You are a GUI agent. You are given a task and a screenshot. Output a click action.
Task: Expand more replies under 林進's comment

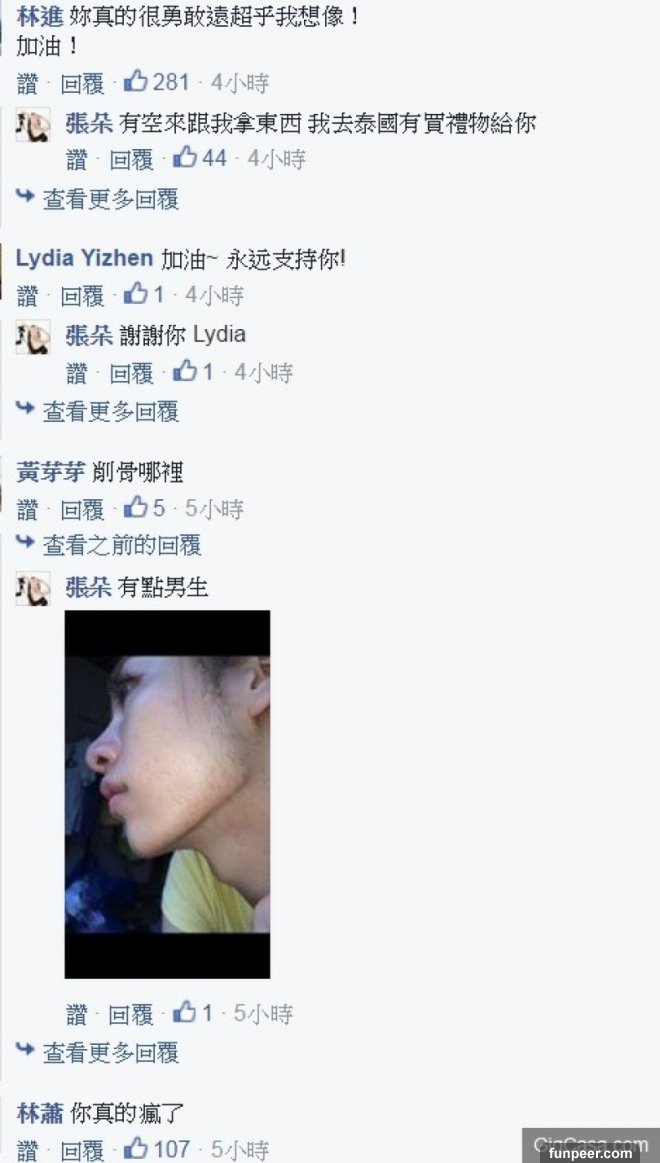110,199
